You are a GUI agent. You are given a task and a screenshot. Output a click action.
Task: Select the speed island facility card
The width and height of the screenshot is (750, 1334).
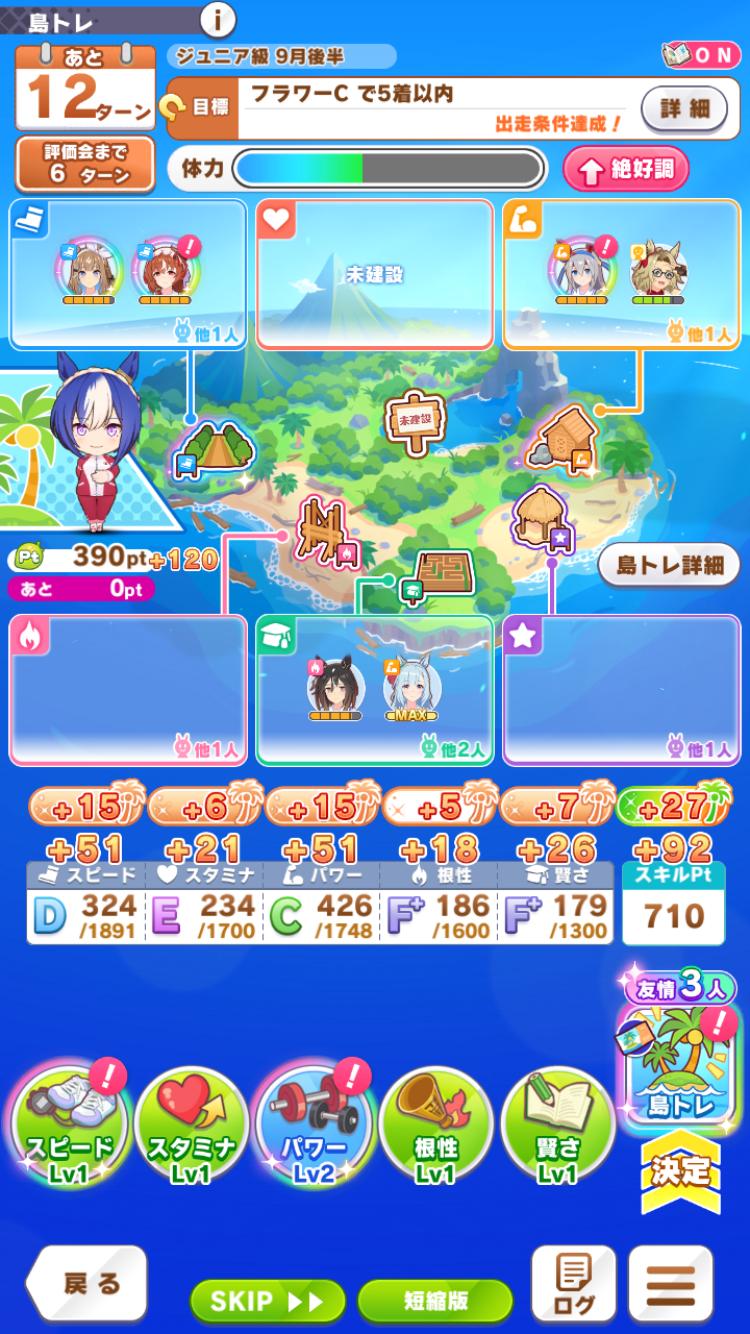(128, 273)
